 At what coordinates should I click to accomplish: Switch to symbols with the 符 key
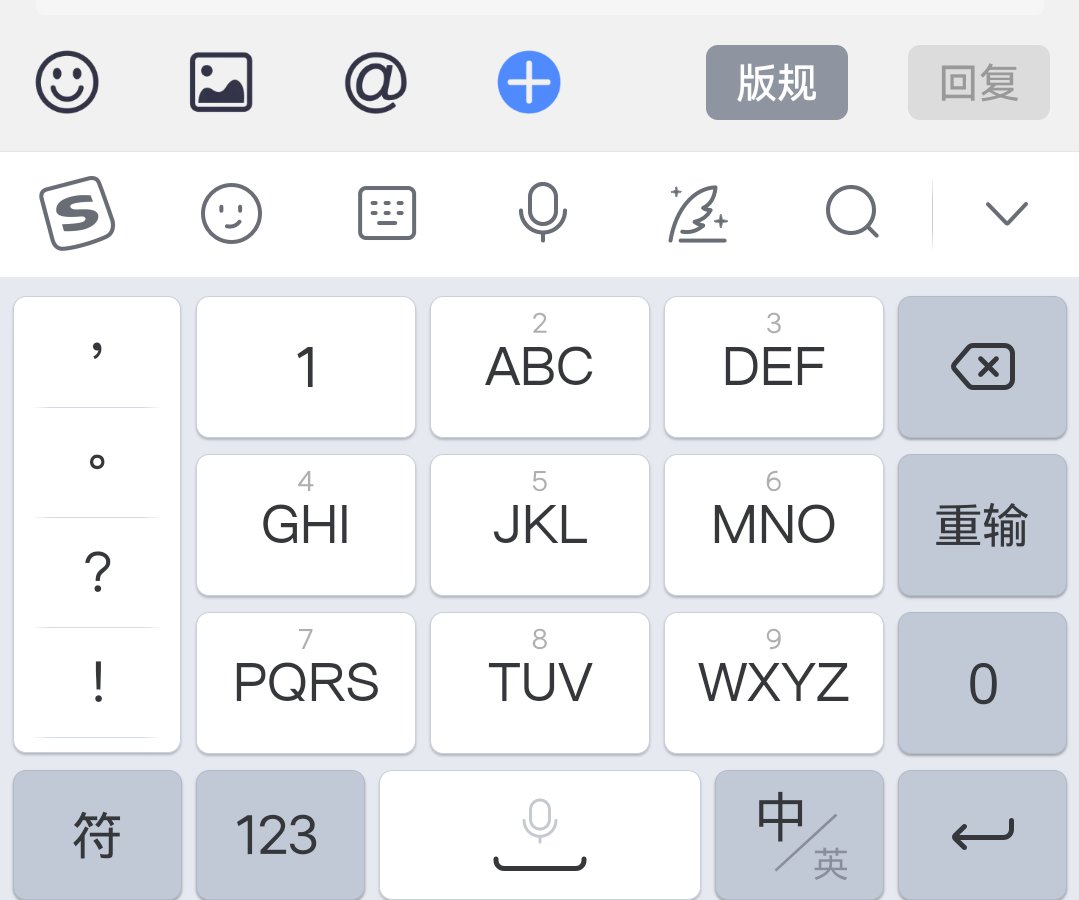coord(97,835)
